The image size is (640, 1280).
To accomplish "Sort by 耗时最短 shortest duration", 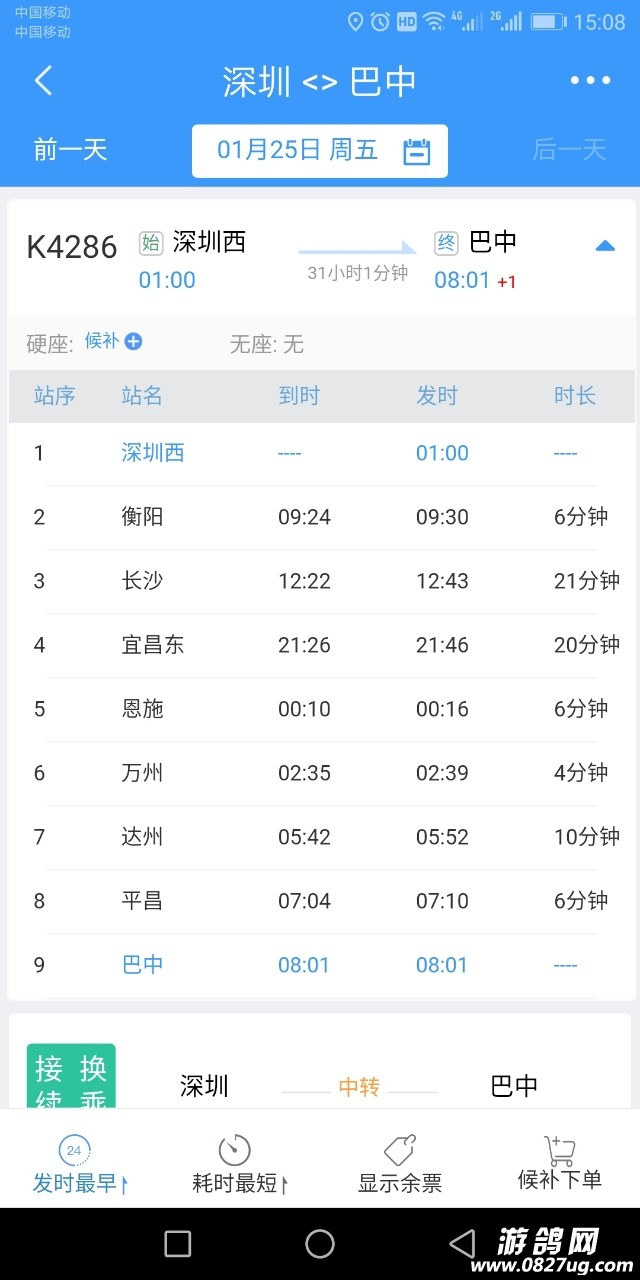I will tap(237, 1165).
